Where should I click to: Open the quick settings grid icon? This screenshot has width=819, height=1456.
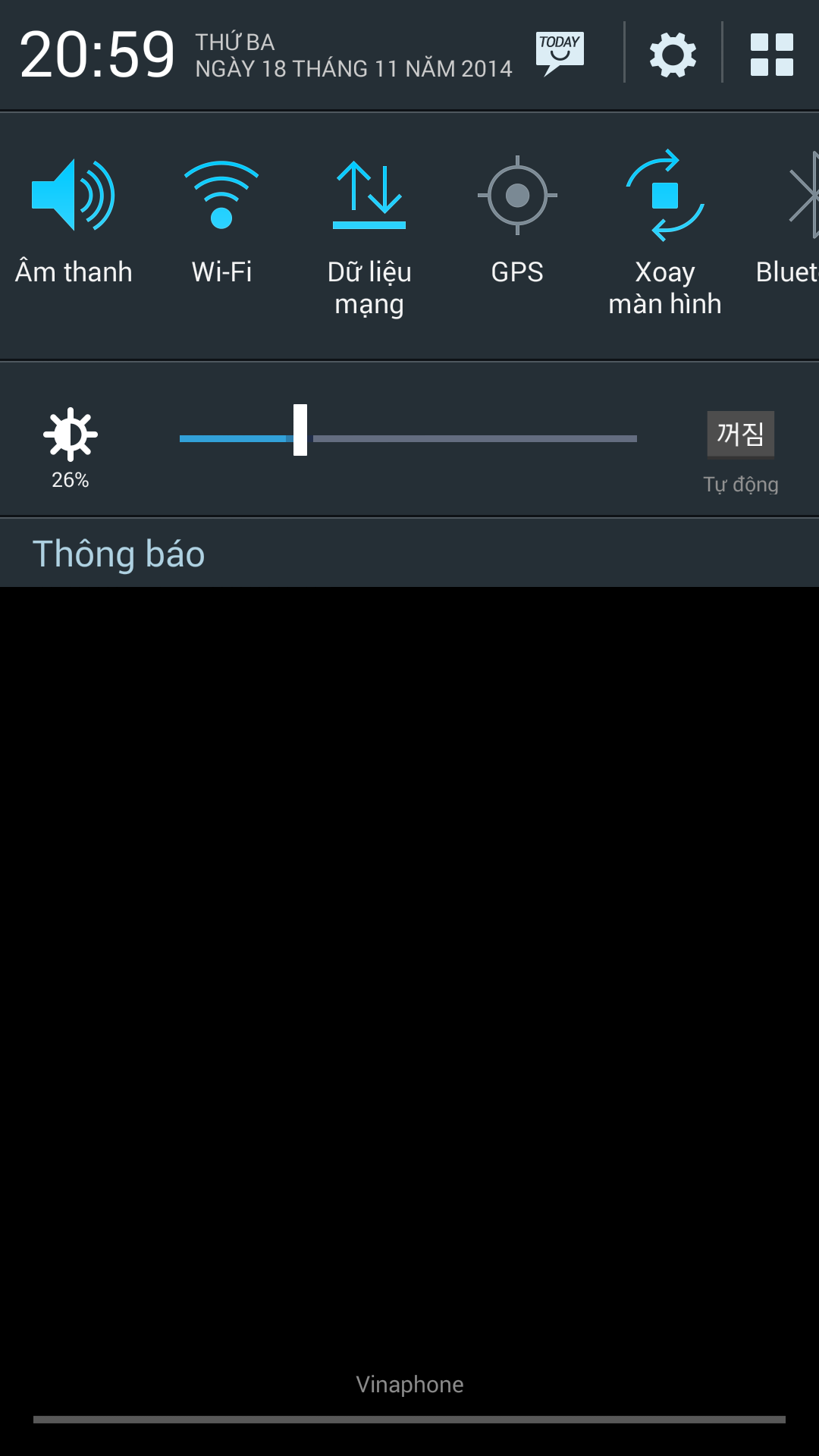771,55
